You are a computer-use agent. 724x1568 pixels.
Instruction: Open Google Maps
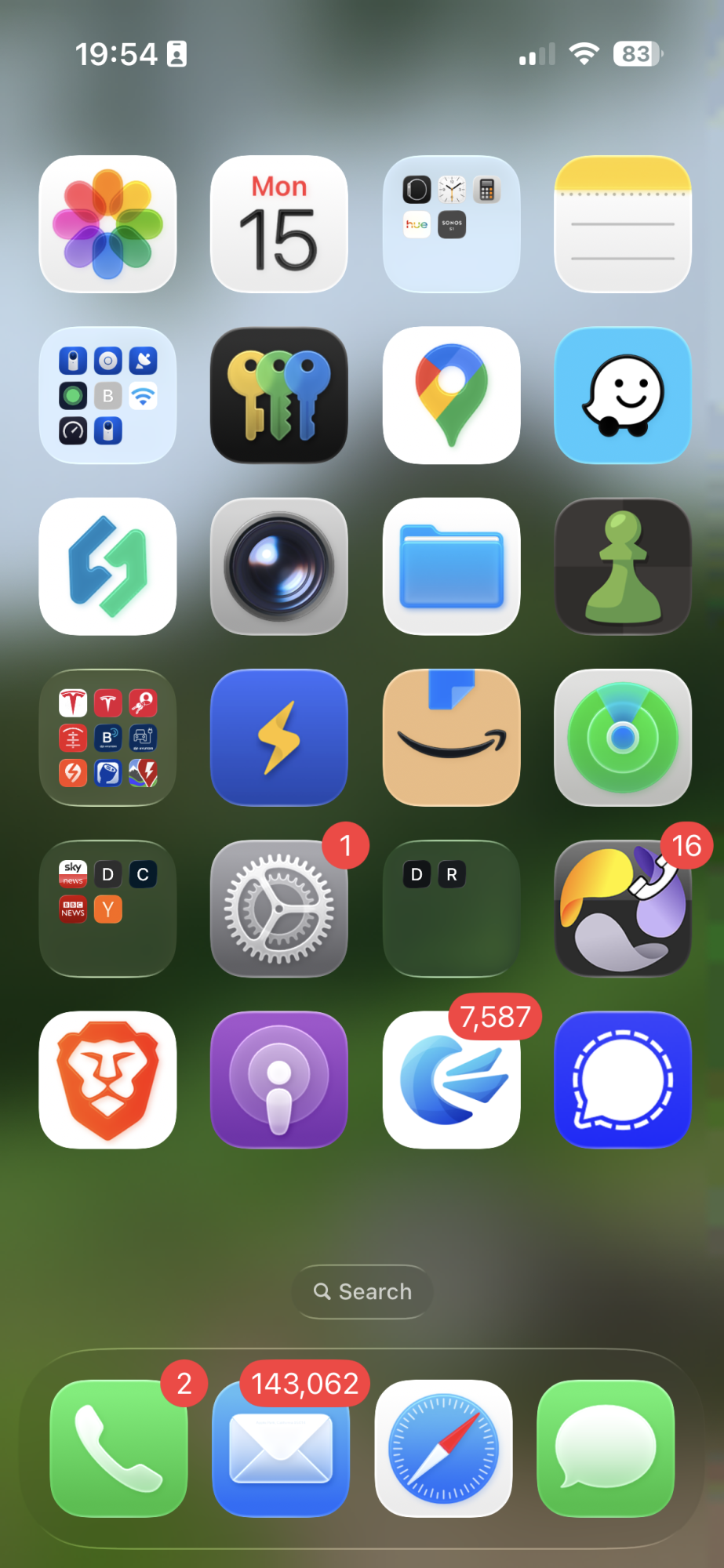point(451,395)
